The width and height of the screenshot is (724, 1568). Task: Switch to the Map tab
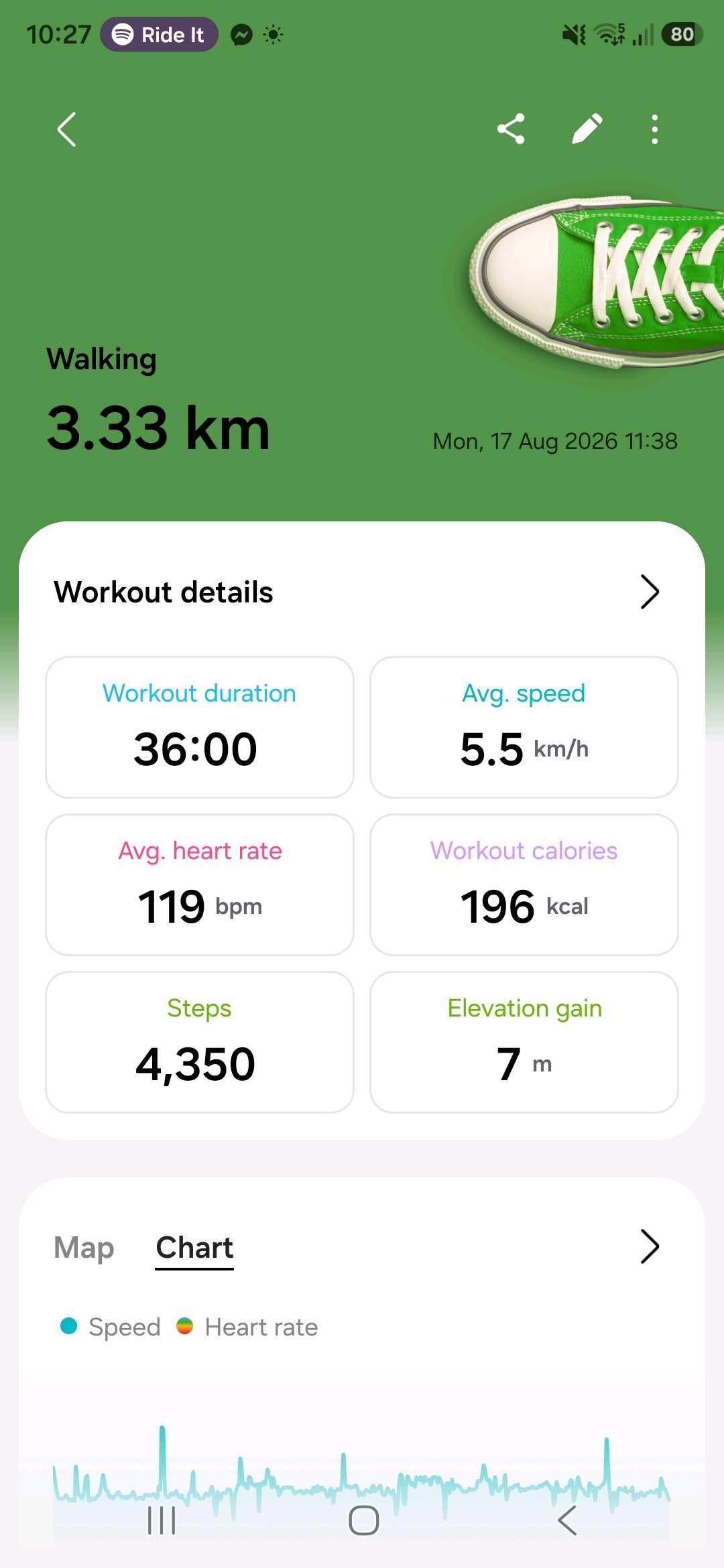(84, 1248)
